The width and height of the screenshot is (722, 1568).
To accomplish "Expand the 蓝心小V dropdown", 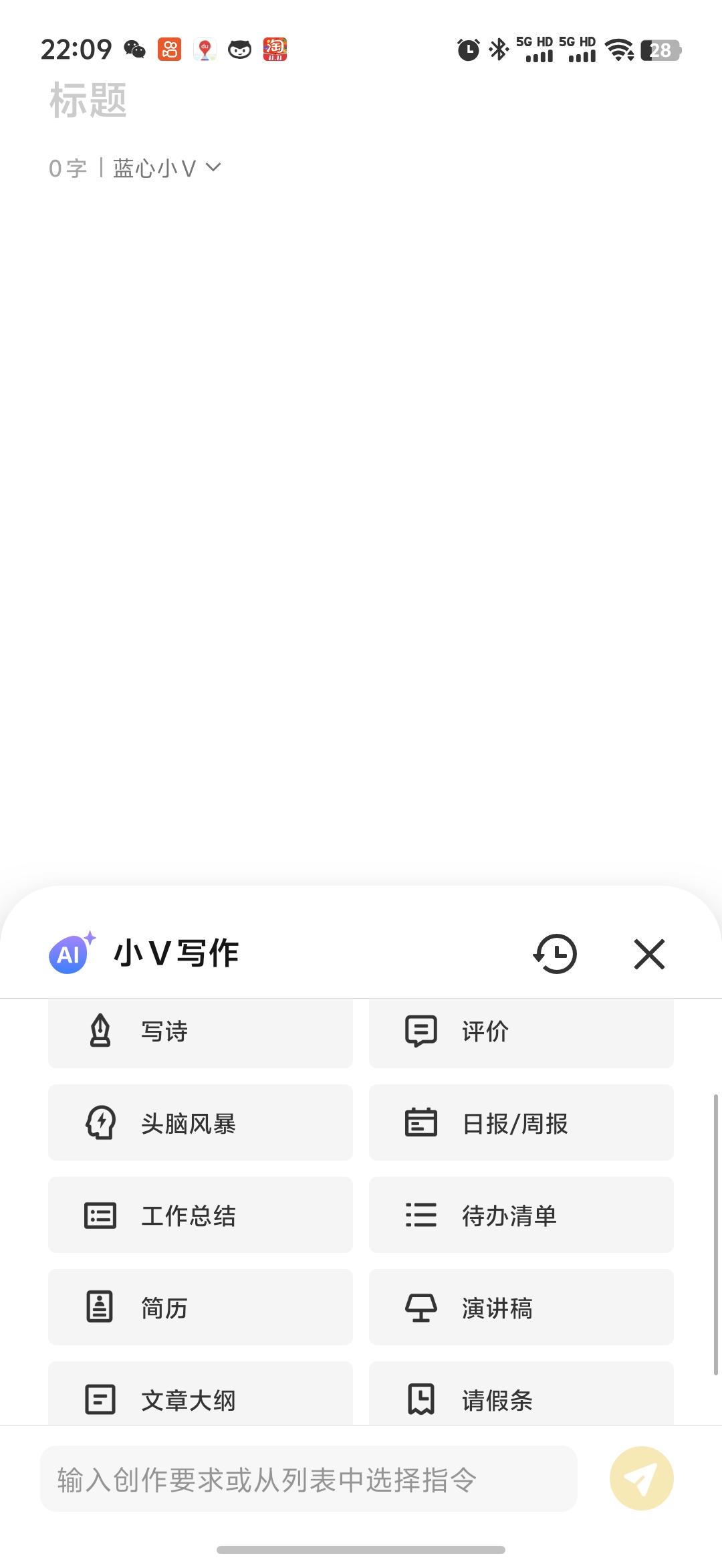I will (167, 168).
